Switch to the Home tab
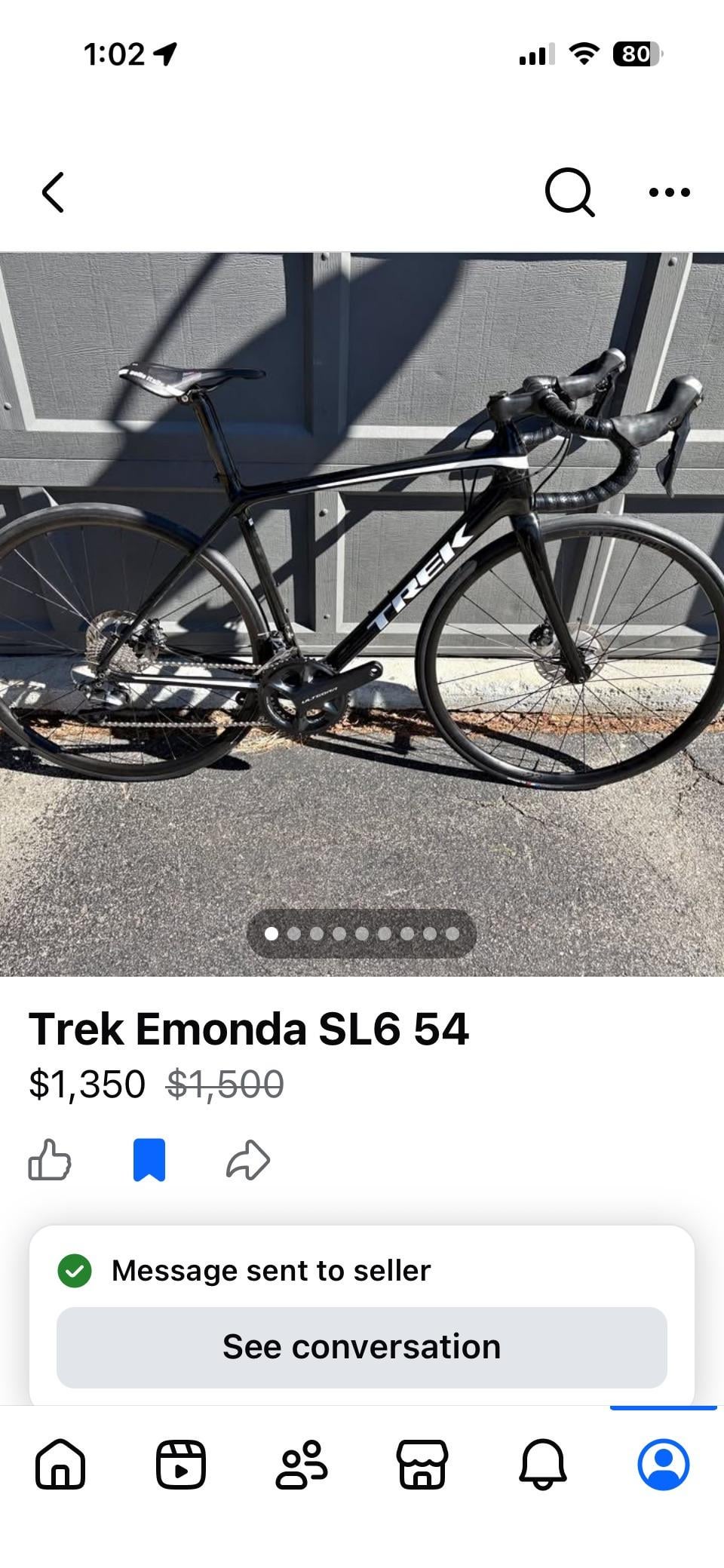724x1568 pixels. [60, 1464]
